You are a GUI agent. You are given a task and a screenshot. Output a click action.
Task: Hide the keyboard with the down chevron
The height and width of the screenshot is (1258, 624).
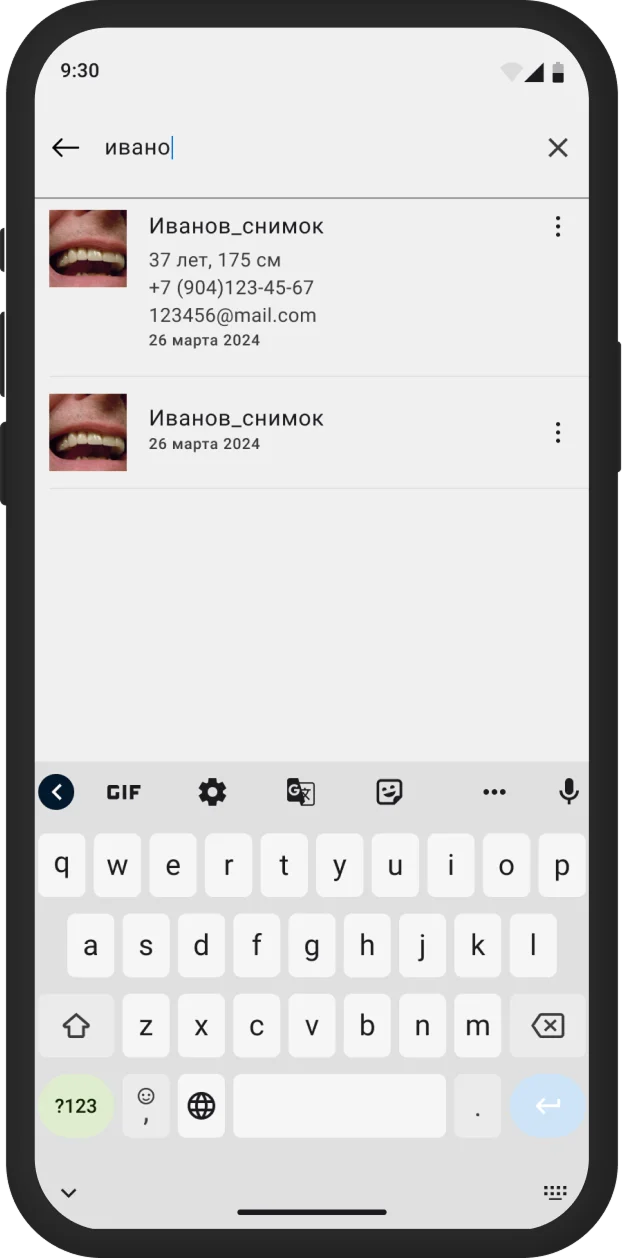[x=68, y=1192]
